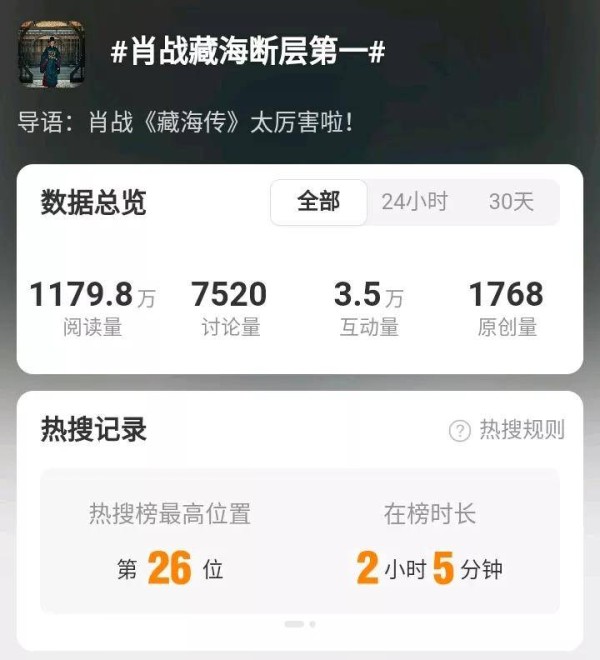This screenshot has width=600, height=660.
Task: Select the 全部 data range tab
Action: tap(319, 202)
